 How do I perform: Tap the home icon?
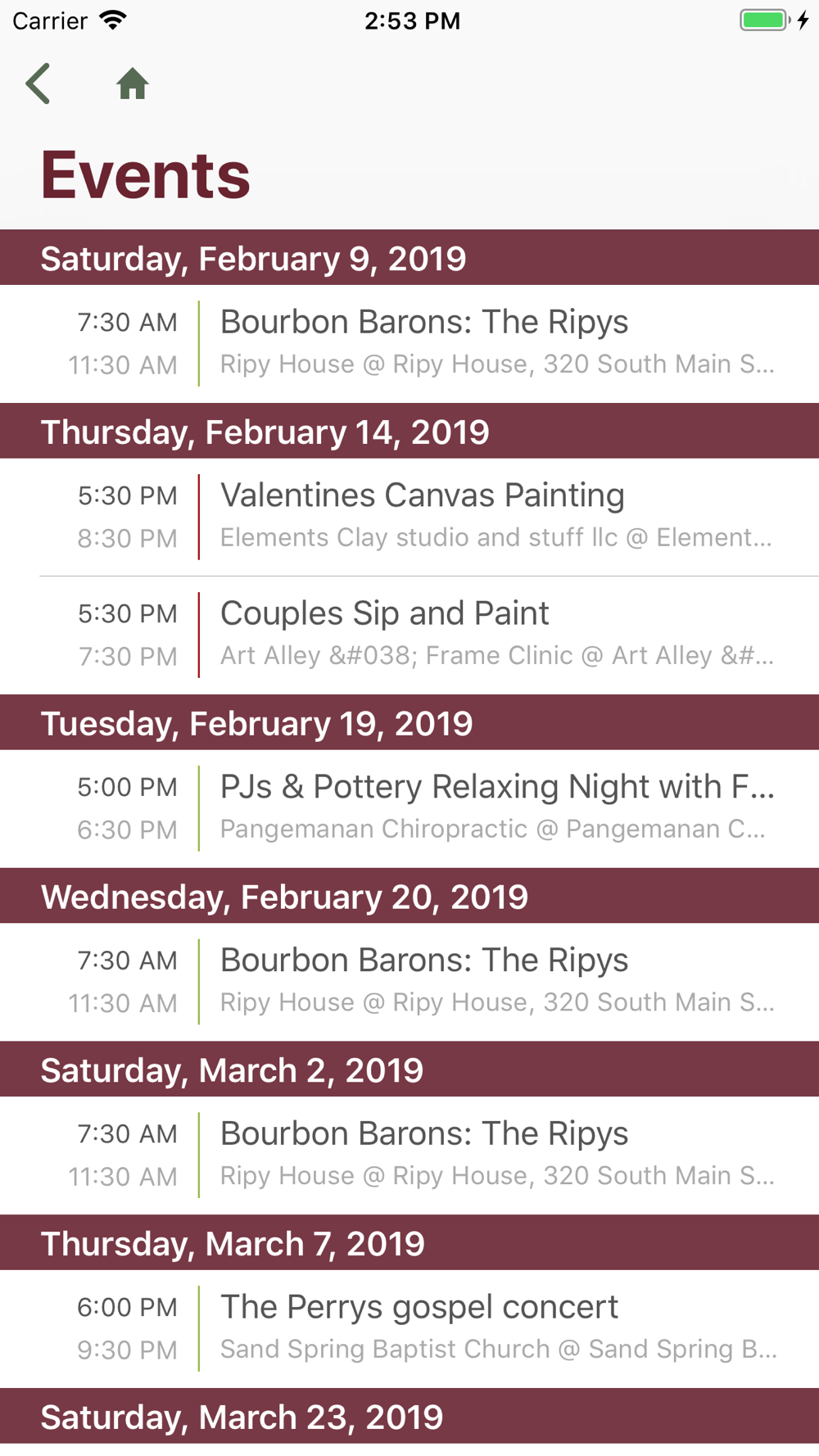tap(132, 84)
